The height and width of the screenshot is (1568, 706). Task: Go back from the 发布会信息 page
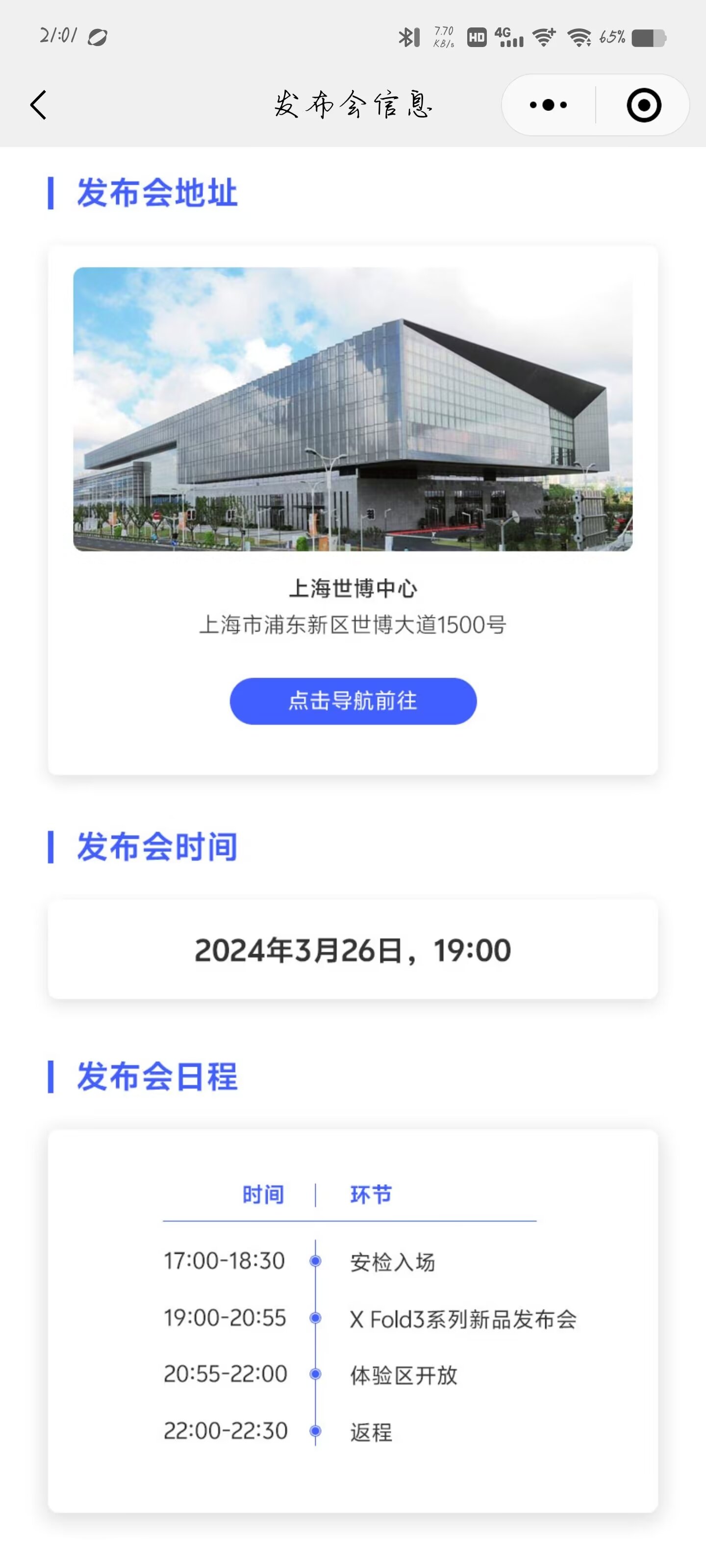[38, 105]
